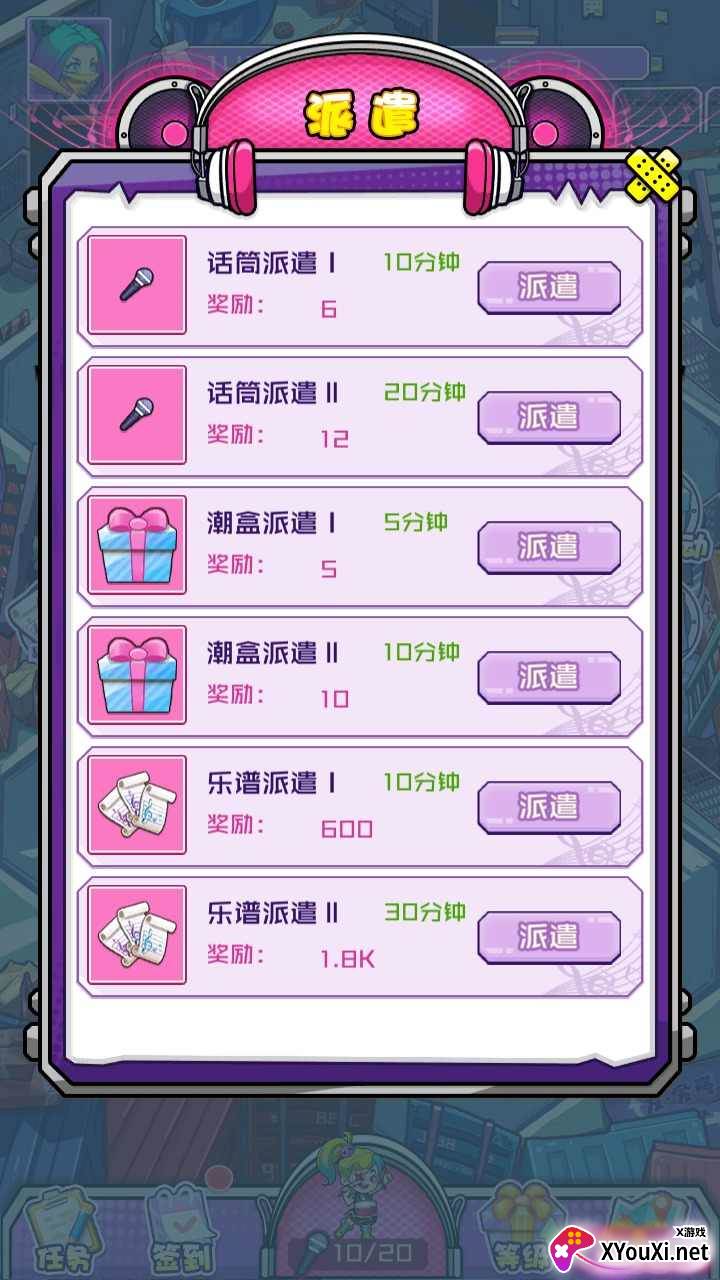Select the microphone icon for 话筒派遣 I
Viewport: 720px width, 1280px height.
click(135, 285)
